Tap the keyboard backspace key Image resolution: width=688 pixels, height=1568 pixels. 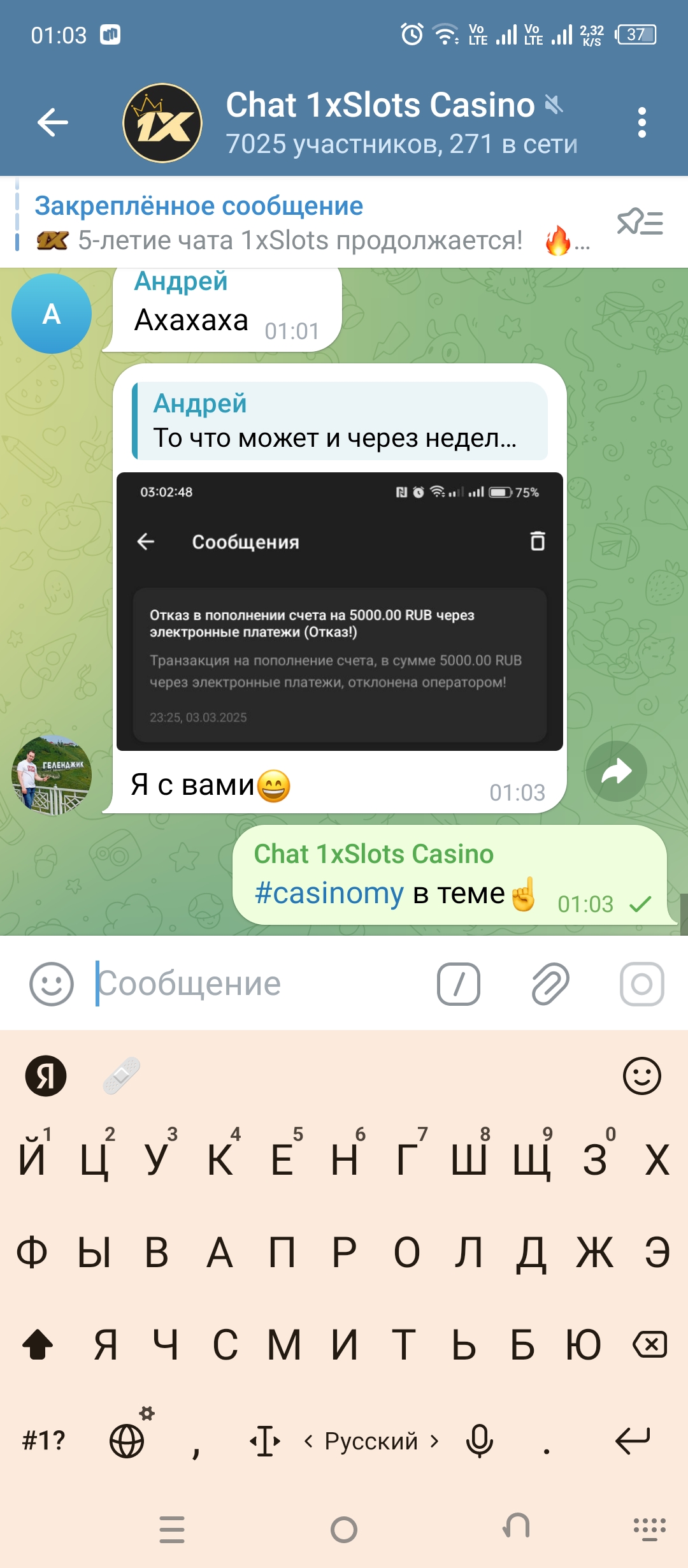point(649,1345)
